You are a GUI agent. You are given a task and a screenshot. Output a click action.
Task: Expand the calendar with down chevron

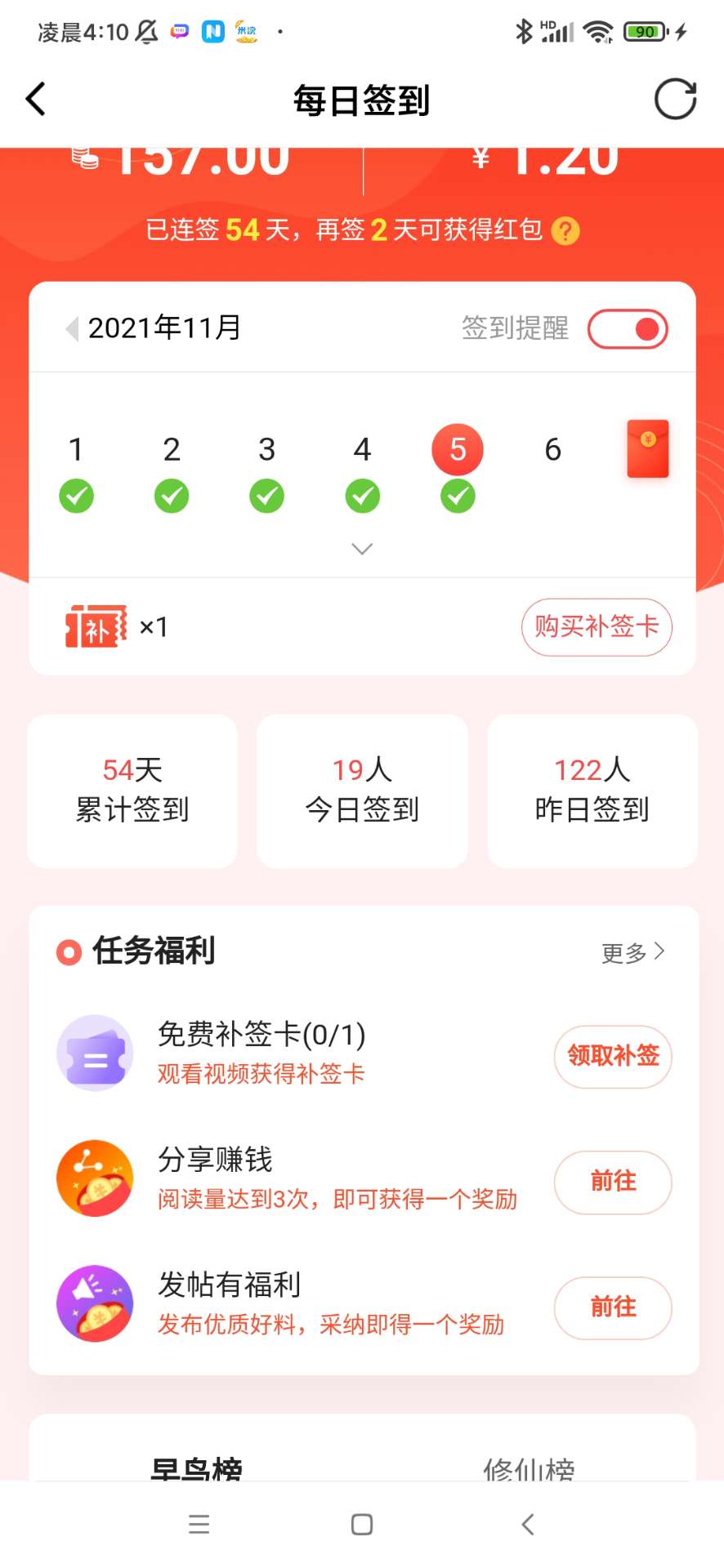[362, 549]
